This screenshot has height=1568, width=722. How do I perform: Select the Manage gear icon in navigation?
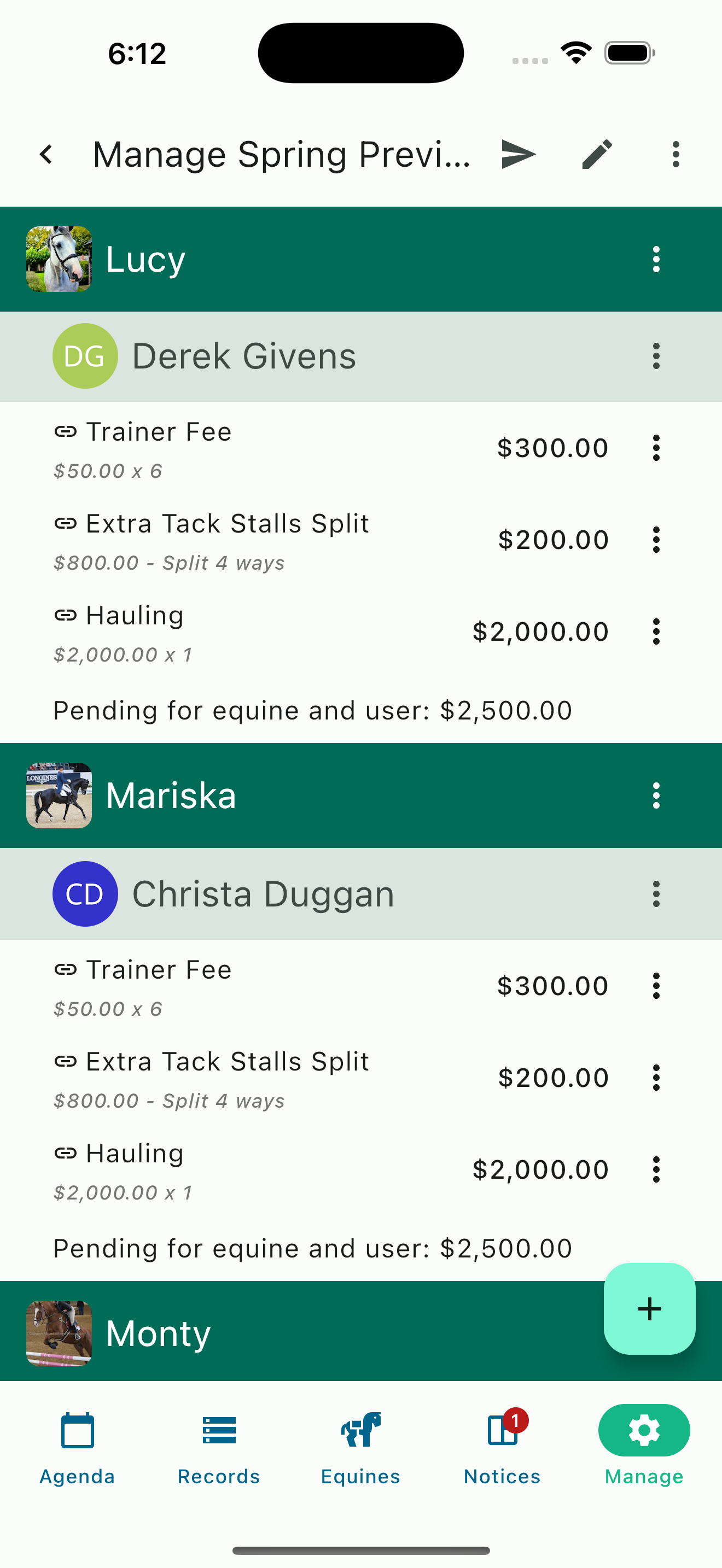pyautogui.click(x=643, y=1430)
